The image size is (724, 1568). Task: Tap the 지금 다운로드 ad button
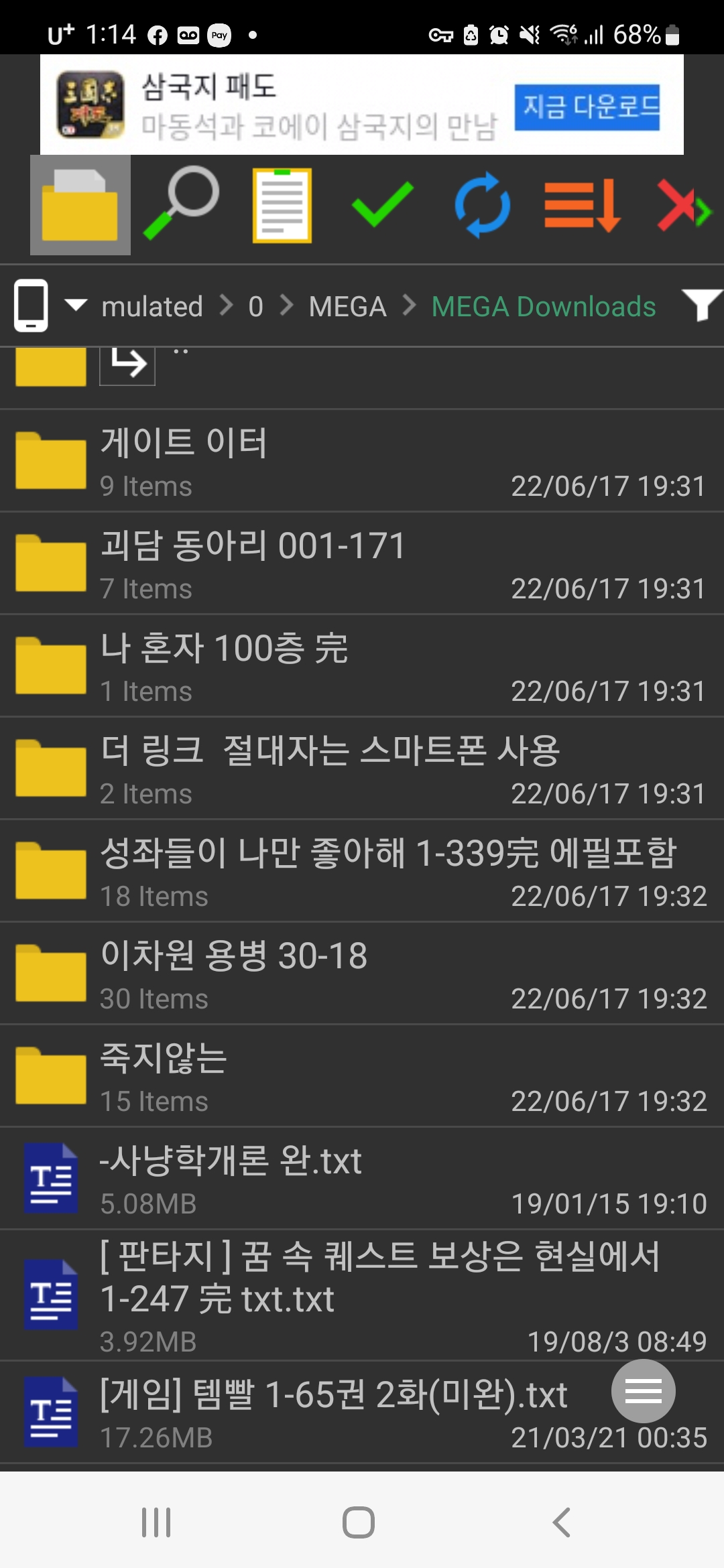pyautogui.click(x=587, y=107)
